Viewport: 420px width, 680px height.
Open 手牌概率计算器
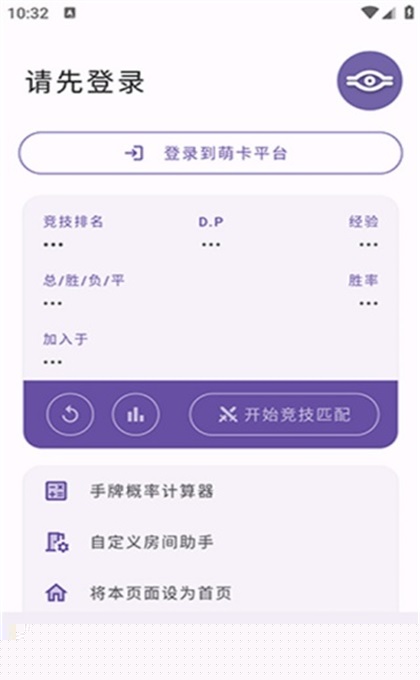[x=210, y=491]
